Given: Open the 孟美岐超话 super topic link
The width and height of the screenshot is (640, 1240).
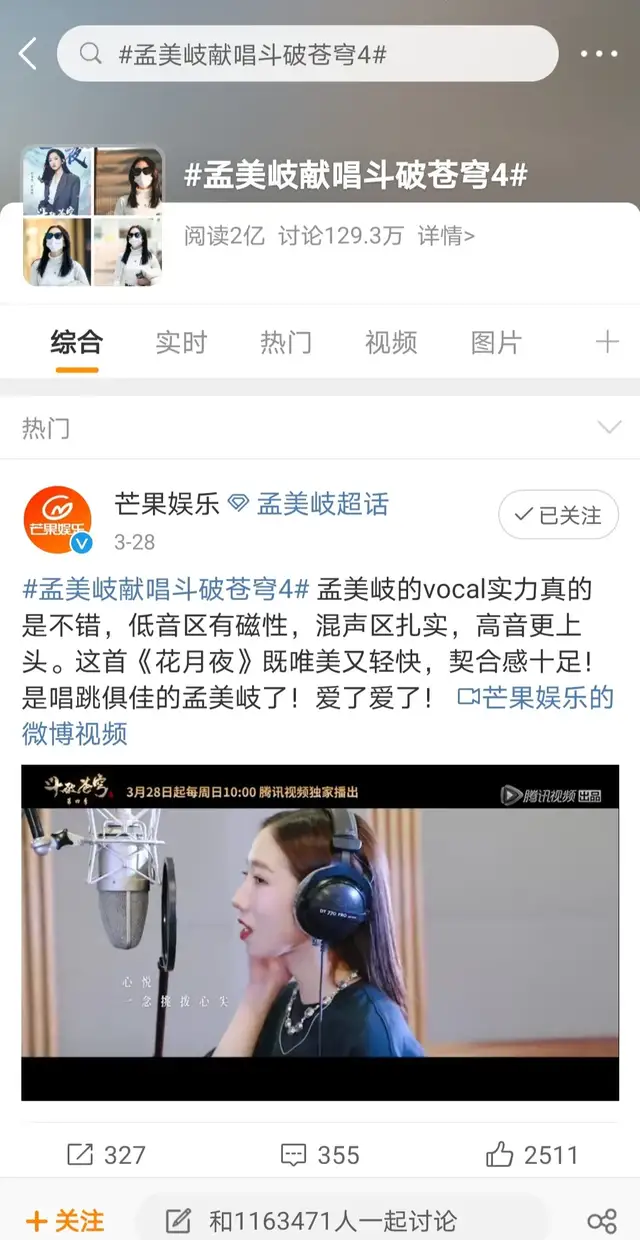Looking at the screenshot, I should [x=322, y=505].
